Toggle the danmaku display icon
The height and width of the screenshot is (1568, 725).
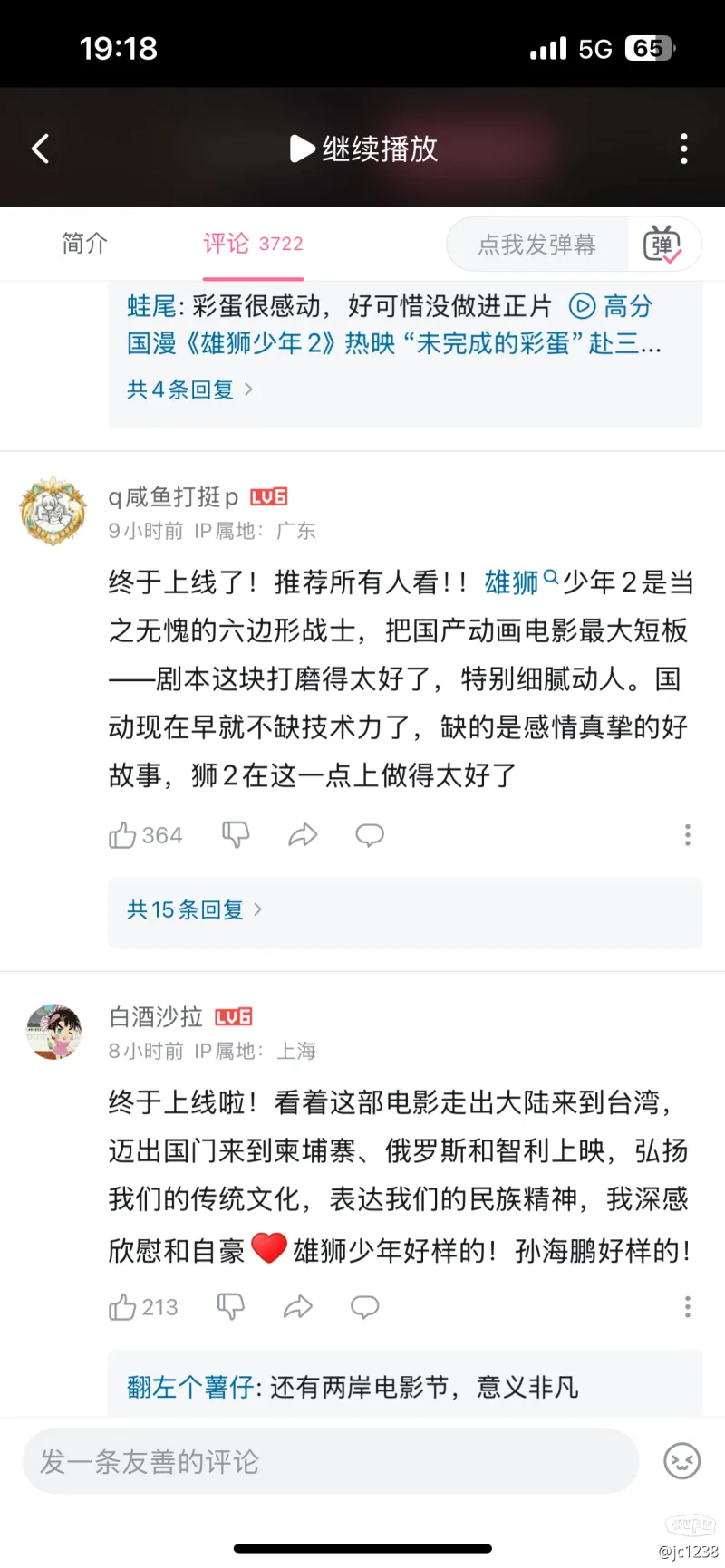[662, 245]
